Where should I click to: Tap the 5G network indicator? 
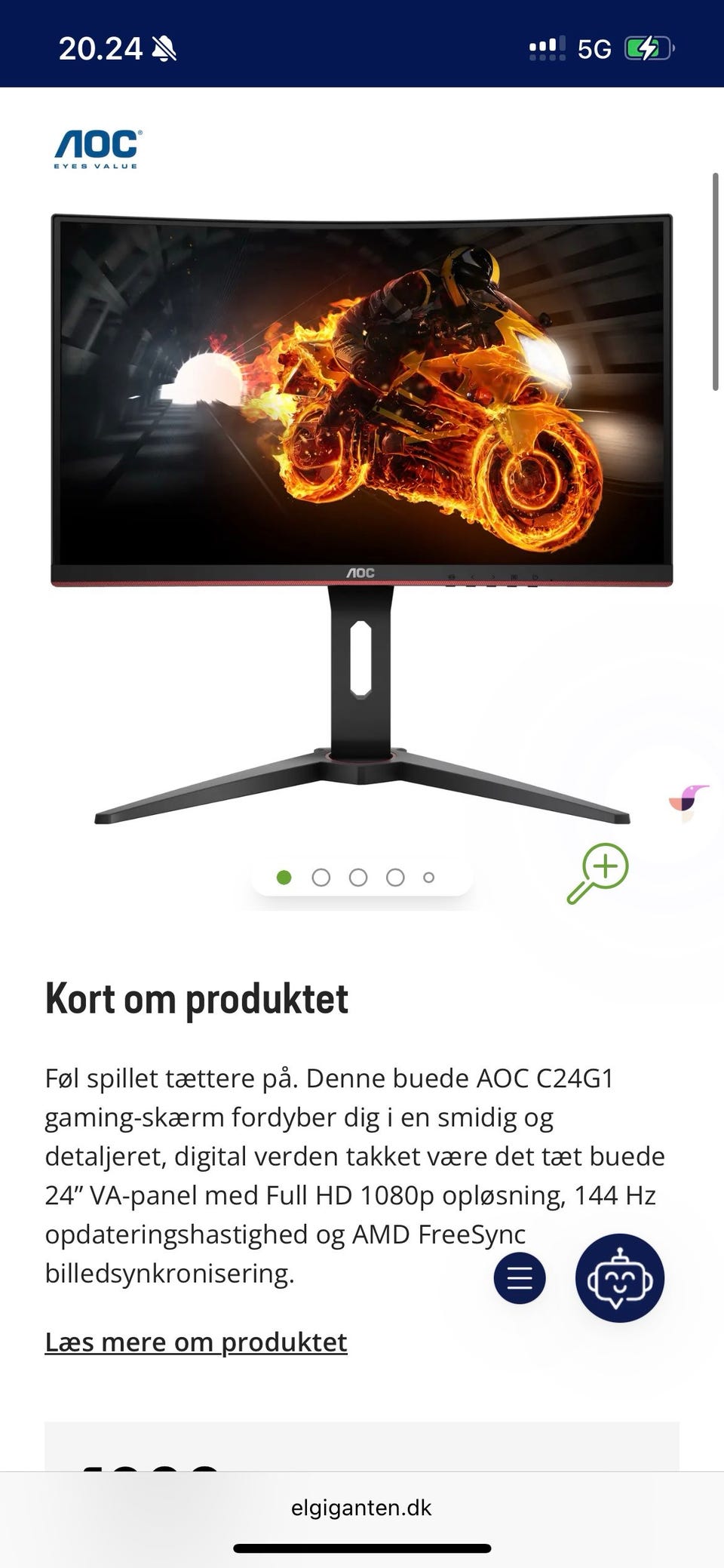click(x=594, y=48)
